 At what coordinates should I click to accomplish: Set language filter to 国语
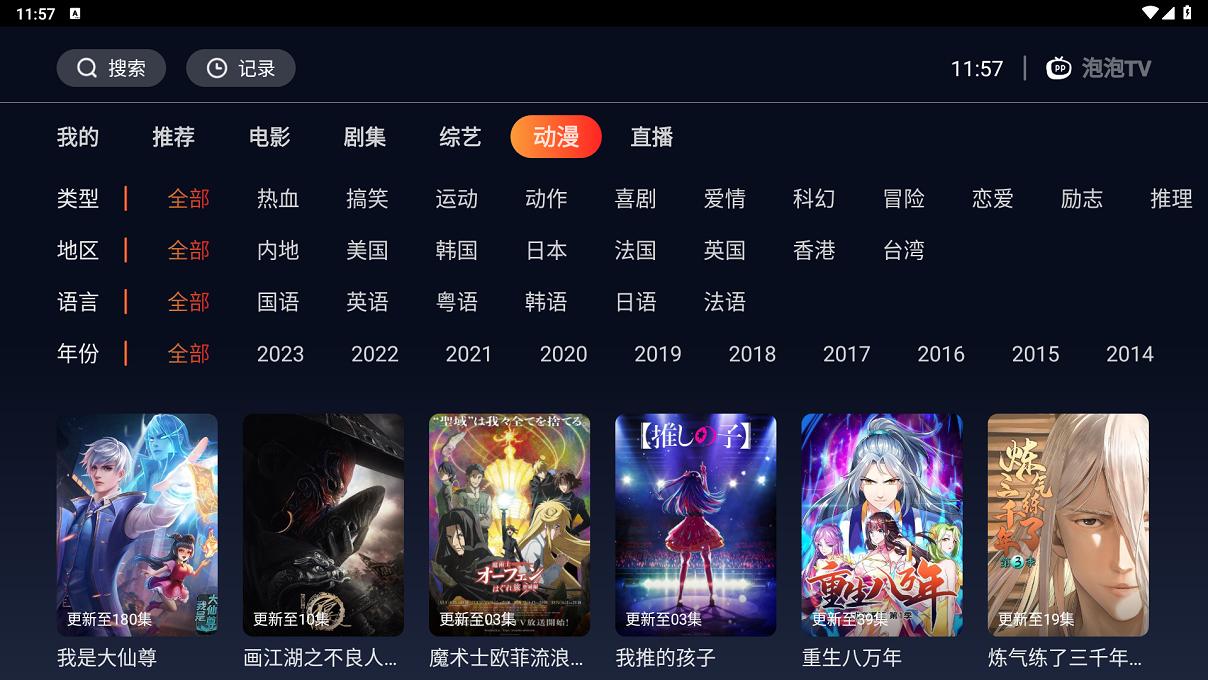coord(278,302)
